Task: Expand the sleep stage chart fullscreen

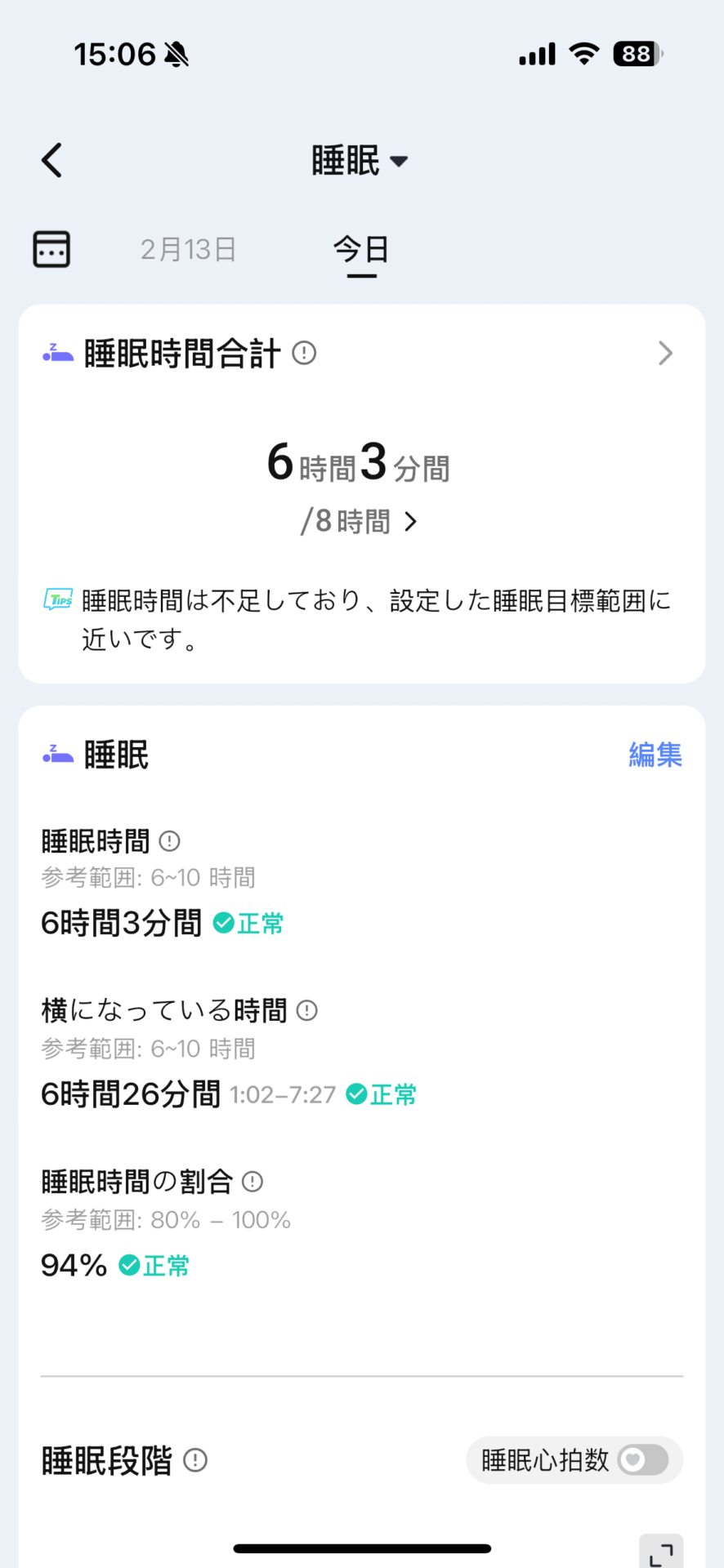Action: 661,1552
